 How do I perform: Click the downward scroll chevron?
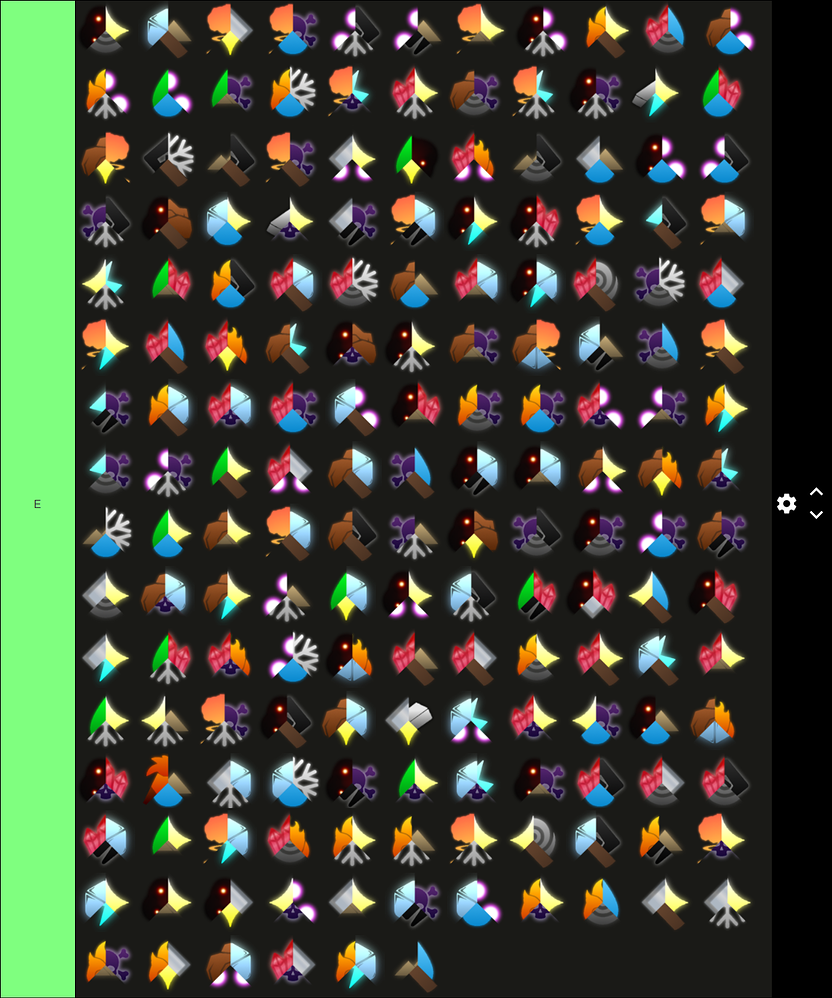(x=816, y=515)
